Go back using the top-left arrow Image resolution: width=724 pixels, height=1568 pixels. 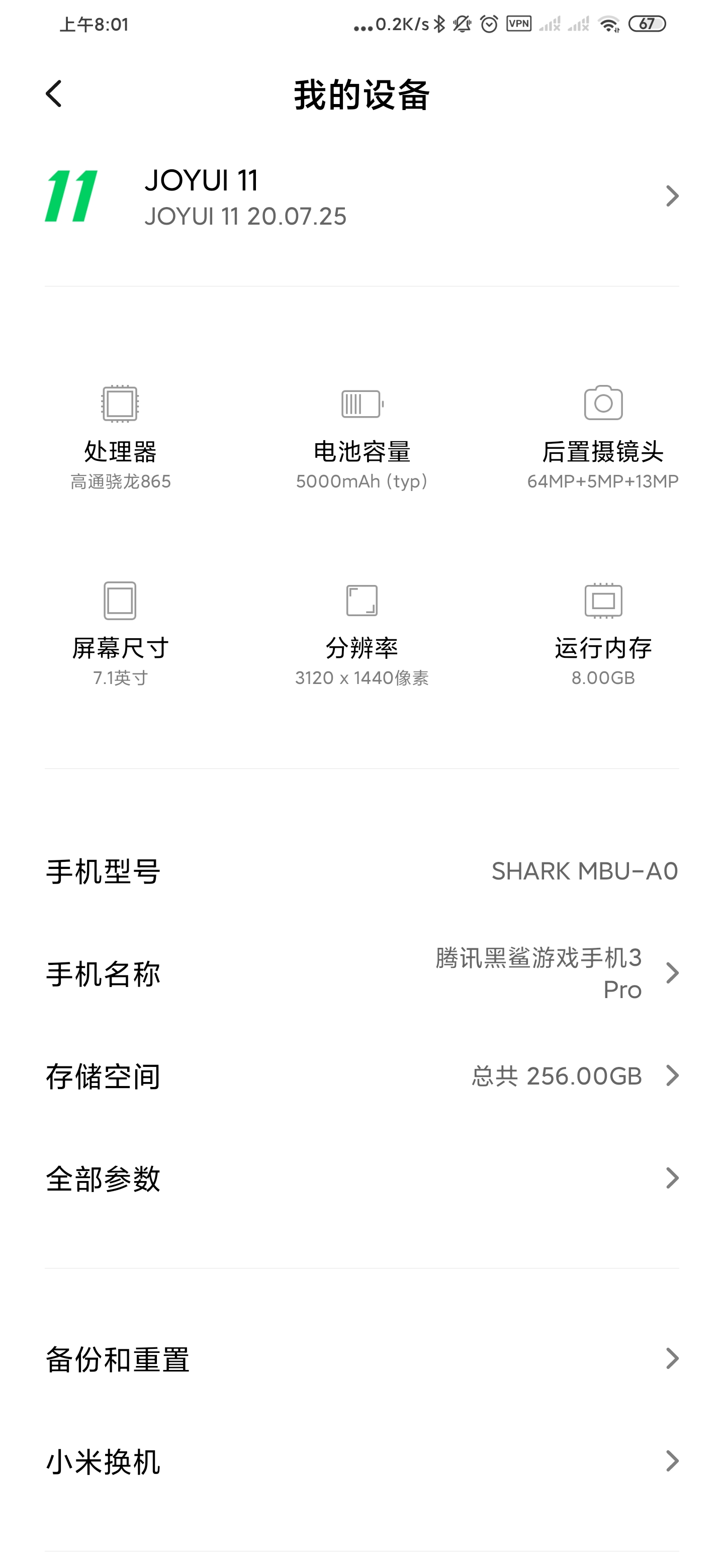pyautogui.click(x=54, y=94)
